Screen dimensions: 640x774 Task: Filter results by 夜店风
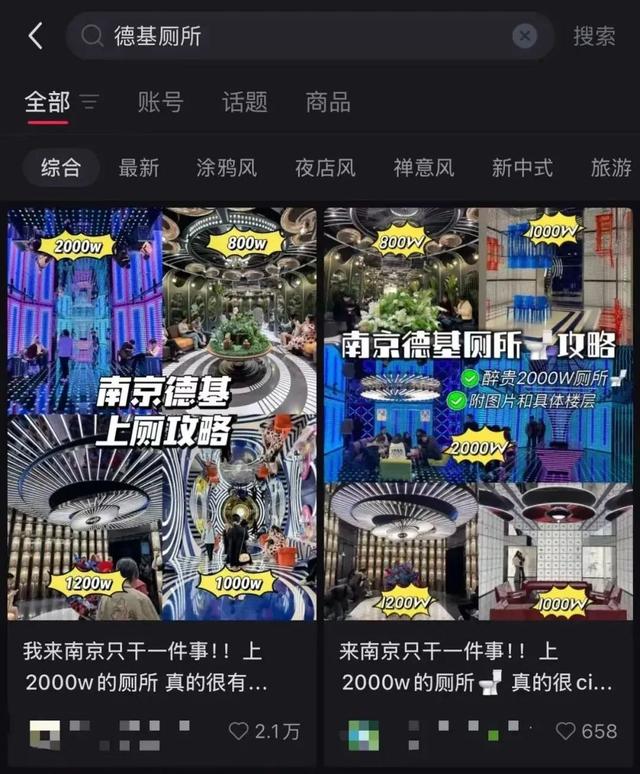[x=325, y=168]
